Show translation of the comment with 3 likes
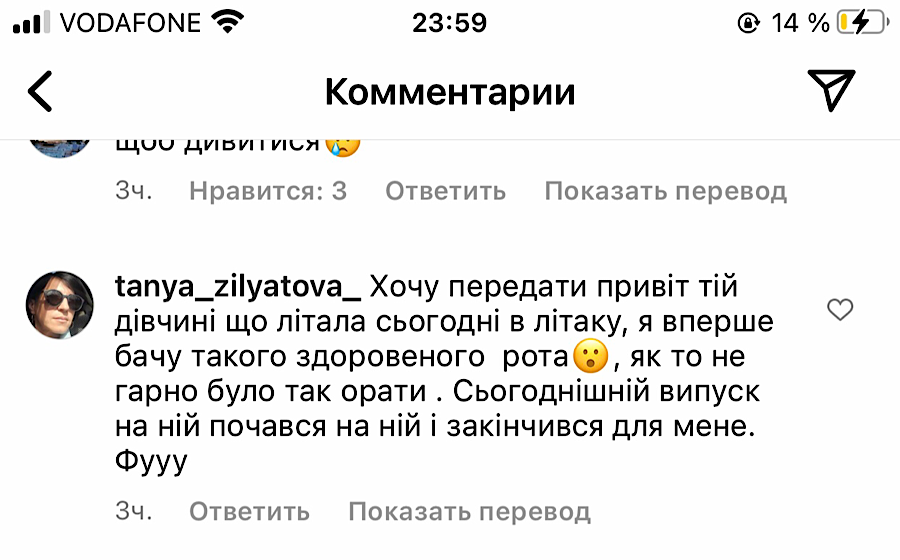900x560 pixels. [x=665, y=190]
